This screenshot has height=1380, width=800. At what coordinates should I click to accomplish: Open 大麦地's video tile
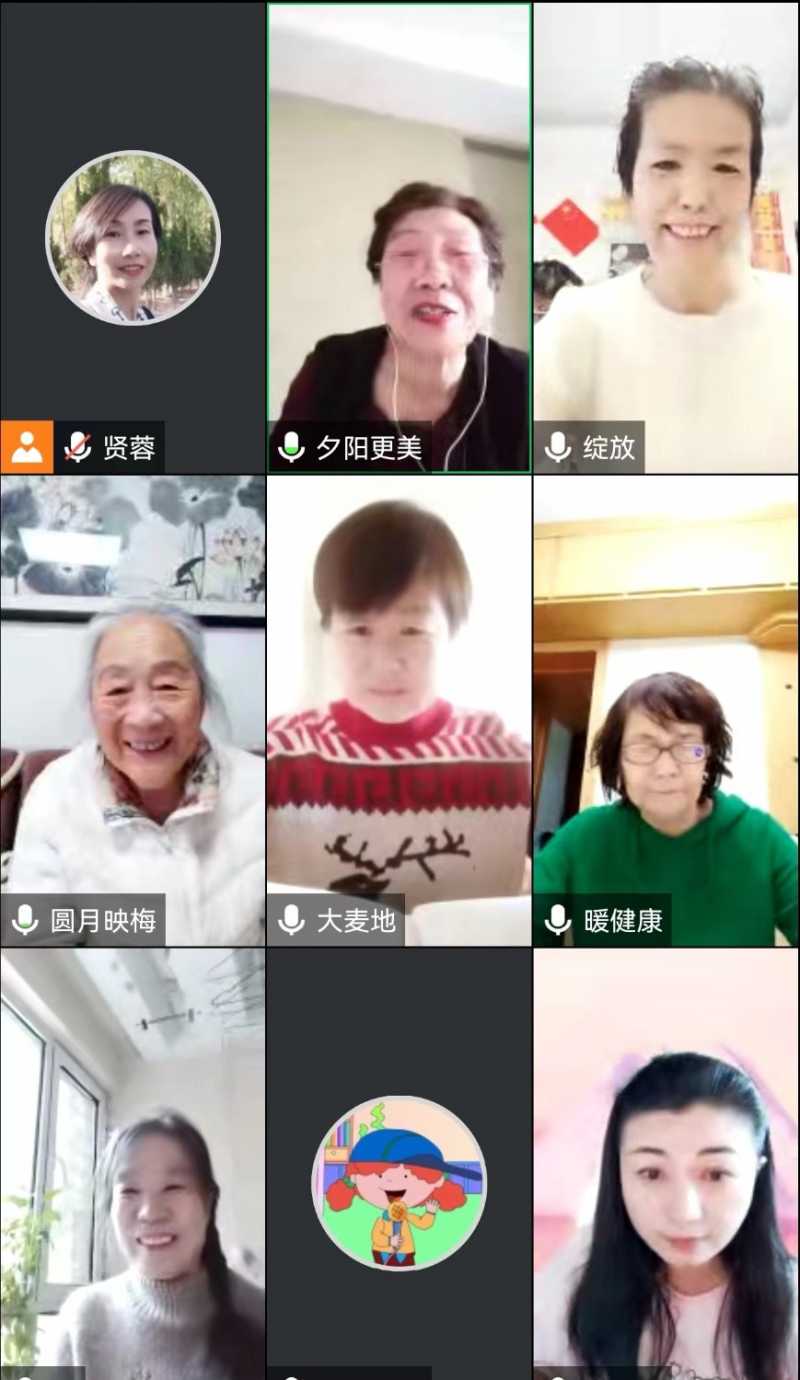[x=399, y=710]
